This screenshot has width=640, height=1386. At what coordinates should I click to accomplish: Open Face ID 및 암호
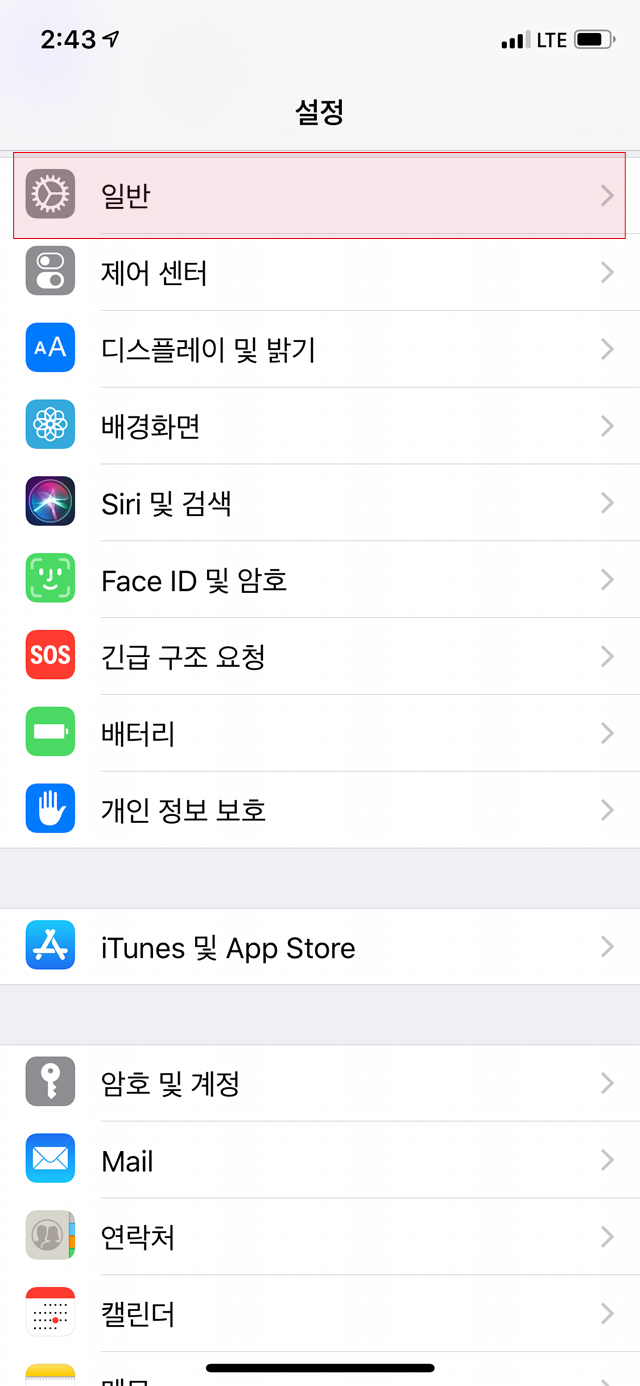[320, 580]
